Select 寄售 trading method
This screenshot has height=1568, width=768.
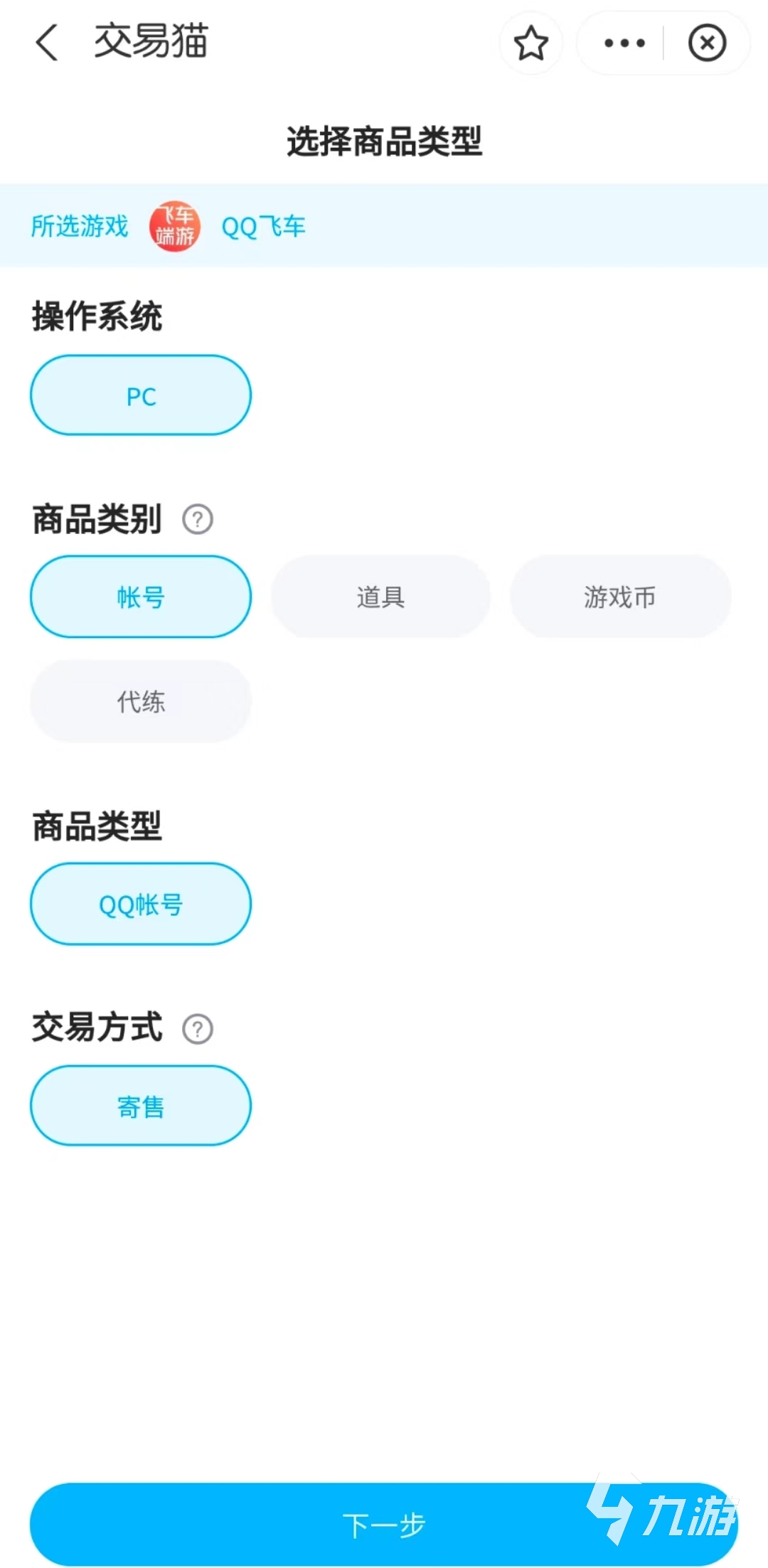[141, 1106]
